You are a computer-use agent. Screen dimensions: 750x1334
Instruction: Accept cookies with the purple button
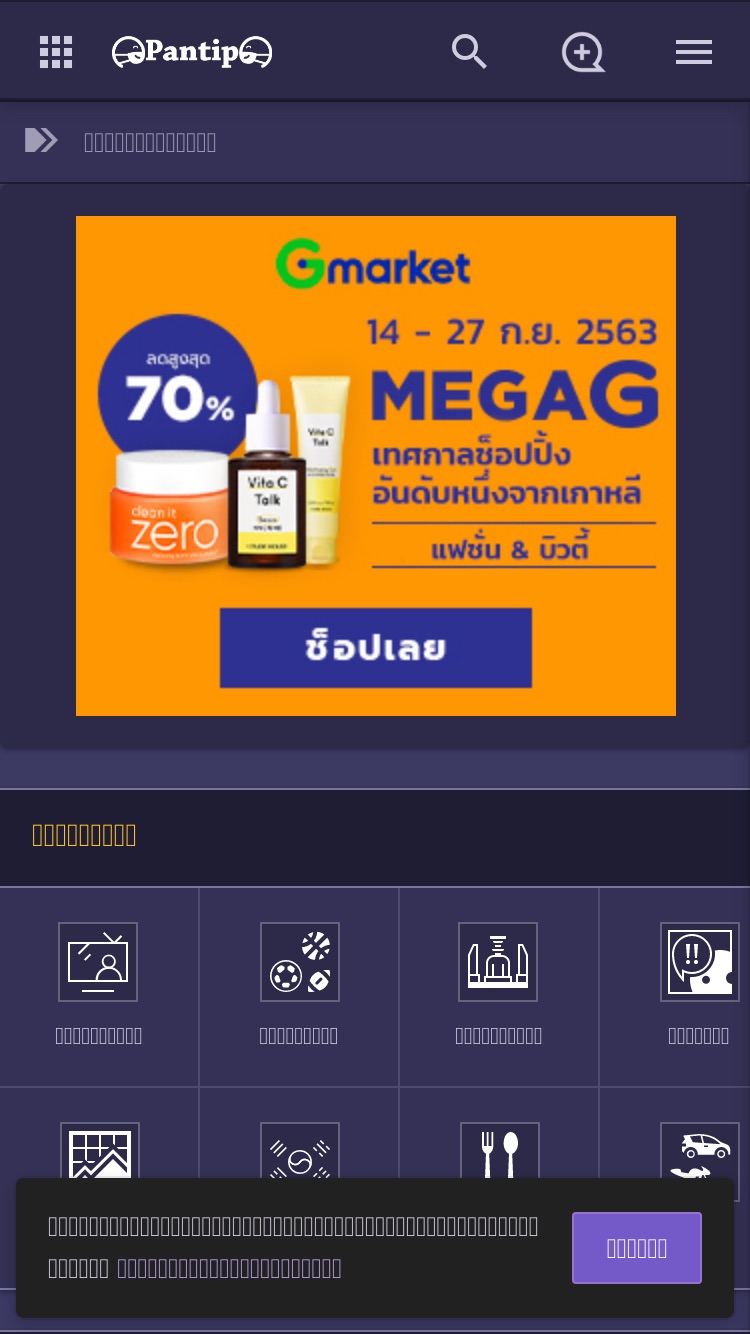coord(637,1248)
